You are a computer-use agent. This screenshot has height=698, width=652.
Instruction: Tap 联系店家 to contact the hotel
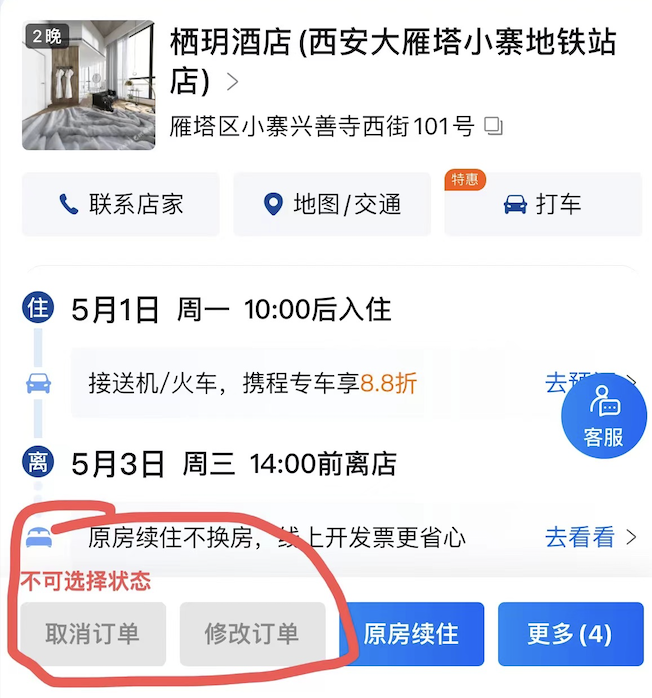pyautogui.click(x=121, y=205)
